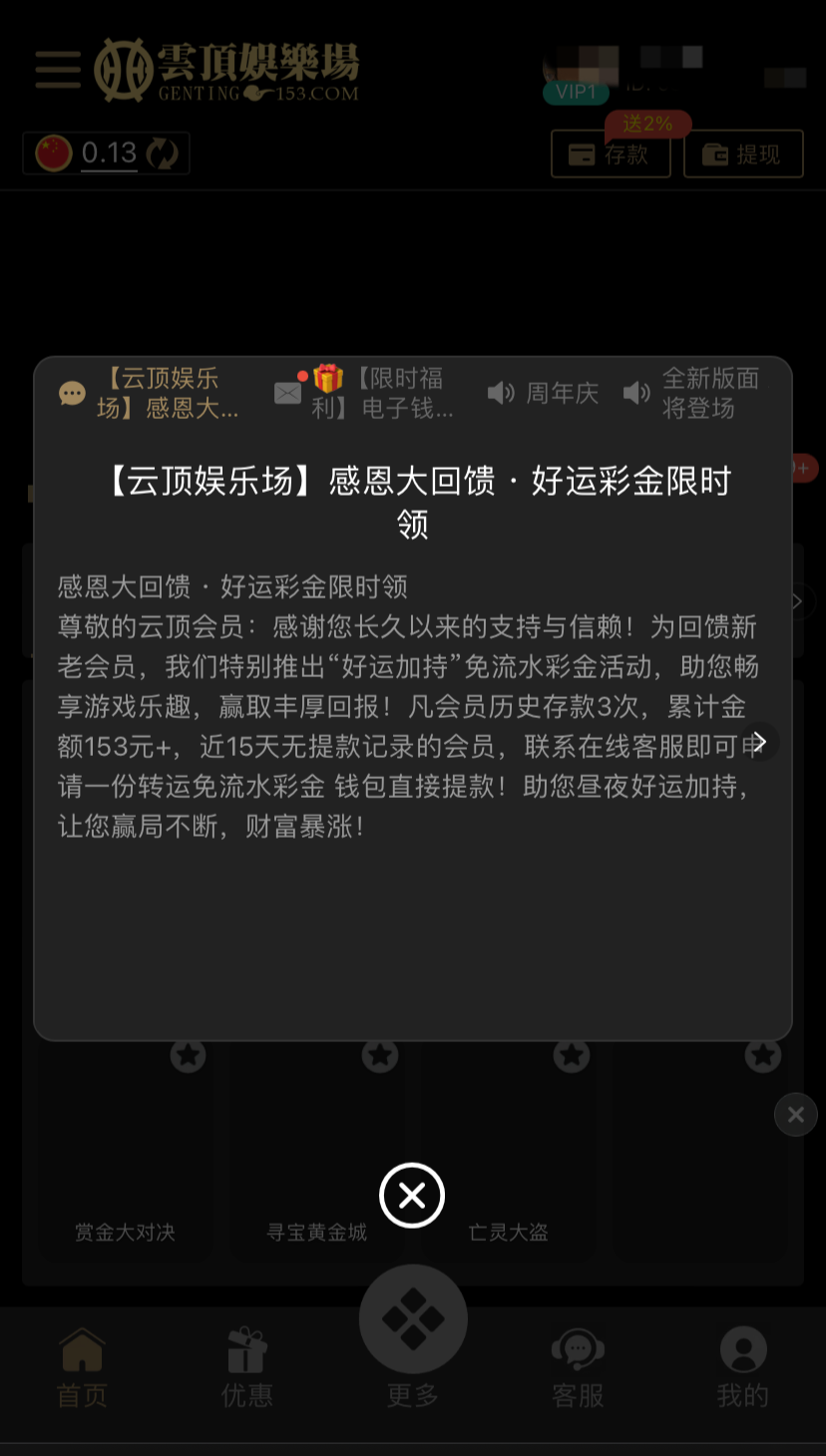Open customer service 客服 from bottom bar
Screen dimensions: 826x1456
pos(577,1371)
